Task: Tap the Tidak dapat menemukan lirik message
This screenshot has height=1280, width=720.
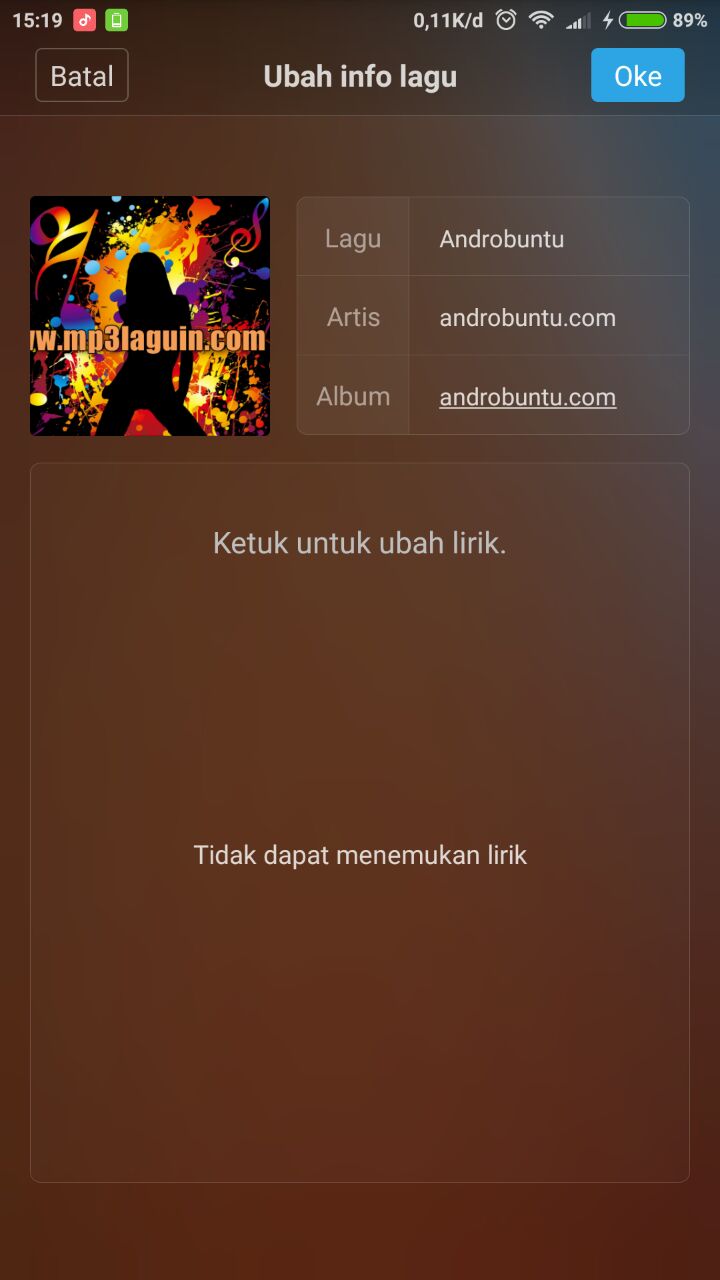Action: click(x=360, y=855)
